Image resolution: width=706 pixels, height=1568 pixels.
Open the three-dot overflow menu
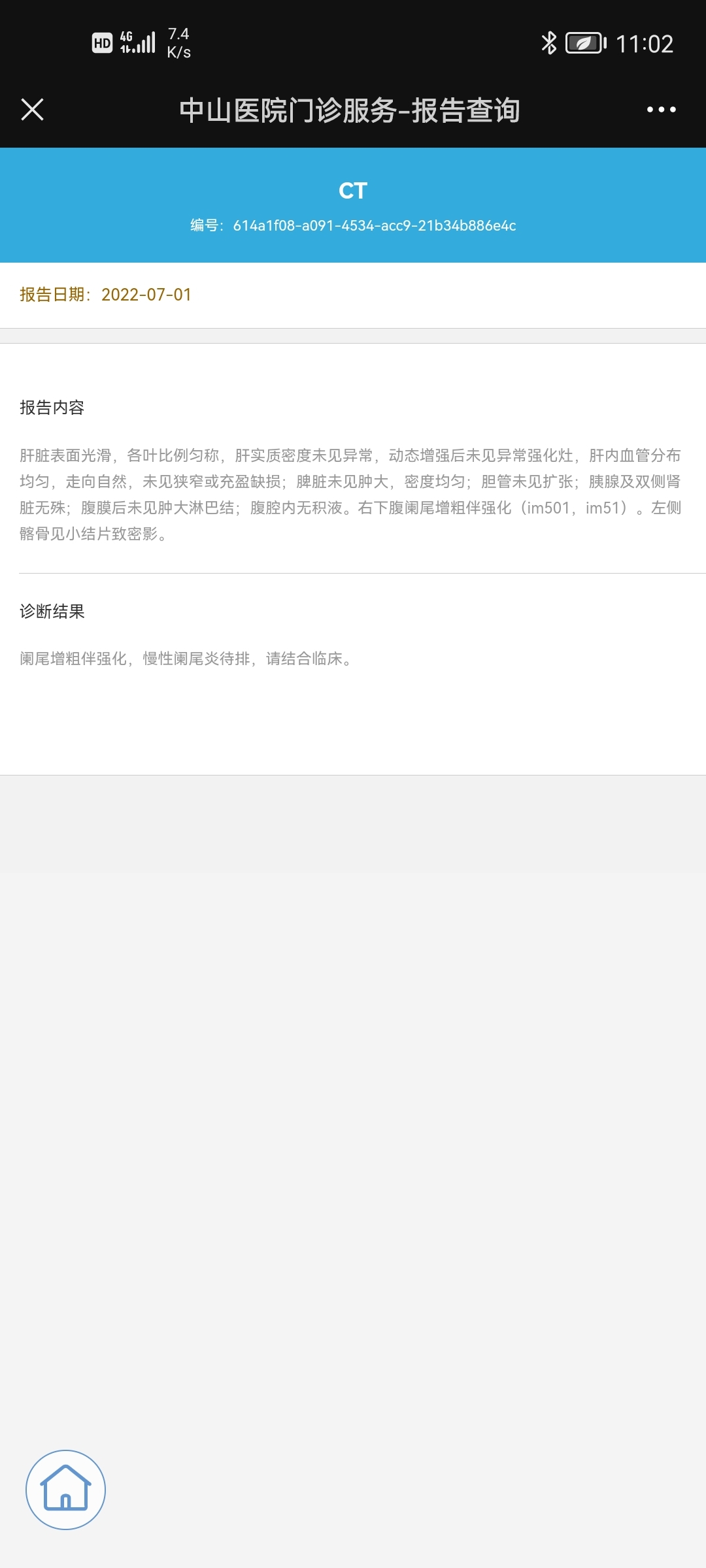(661, 110)
